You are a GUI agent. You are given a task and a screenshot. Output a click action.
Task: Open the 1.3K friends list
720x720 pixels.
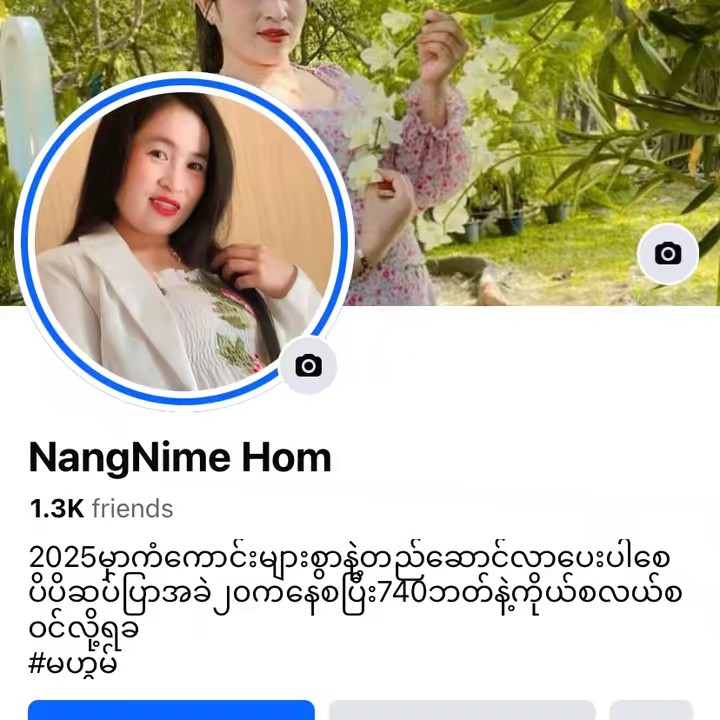click(x=101, y=508)
